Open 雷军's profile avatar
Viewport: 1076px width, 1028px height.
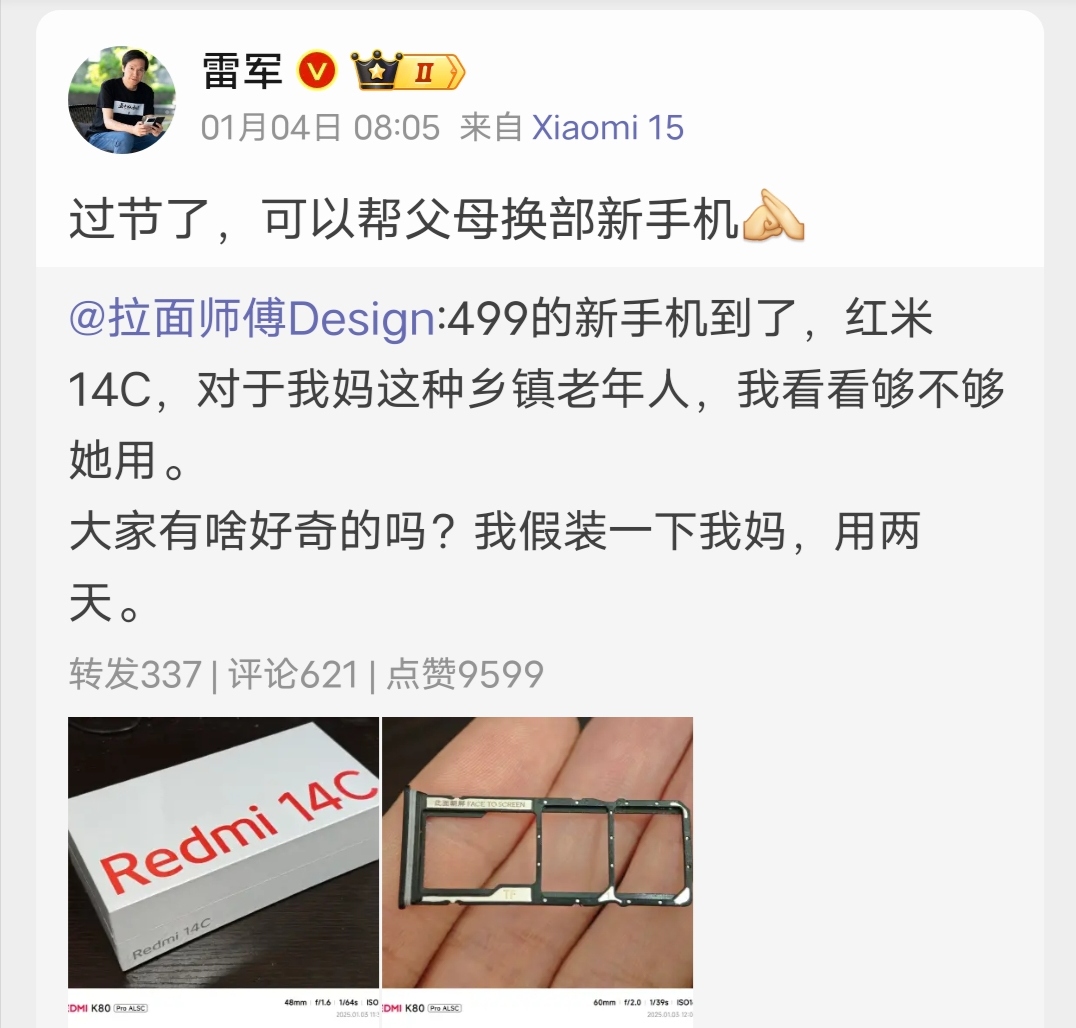point(121,100)
